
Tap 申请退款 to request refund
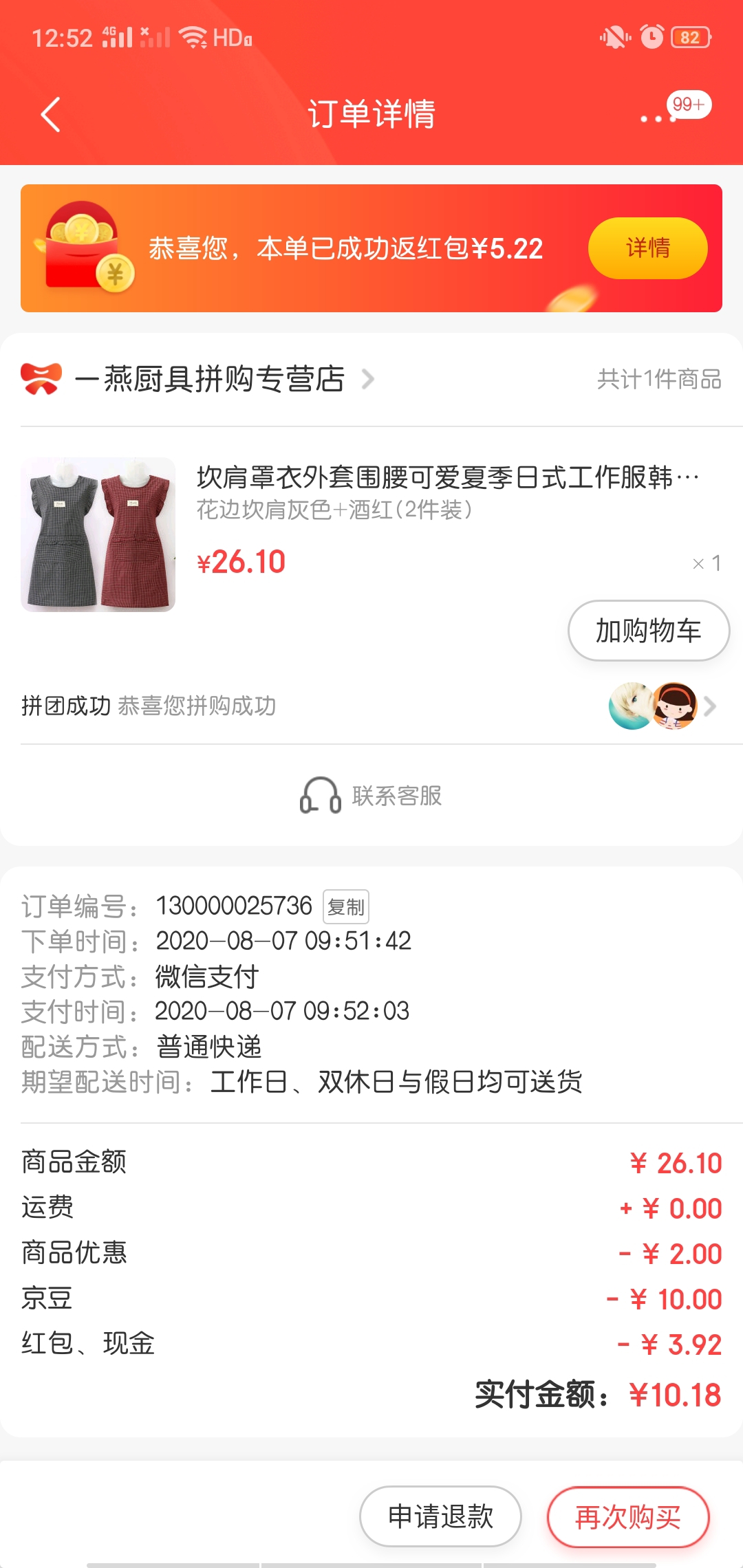440,1516
